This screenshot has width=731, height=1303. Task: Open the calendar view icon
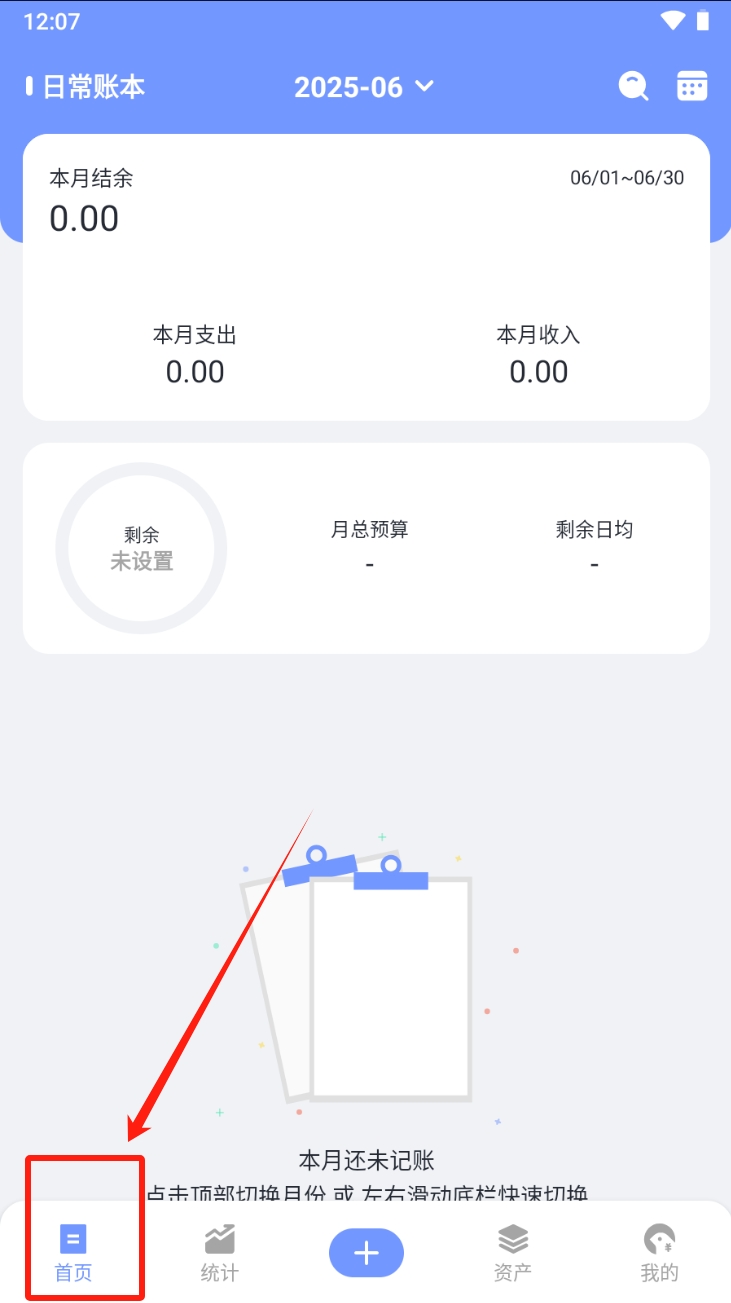tap(692, 87)
